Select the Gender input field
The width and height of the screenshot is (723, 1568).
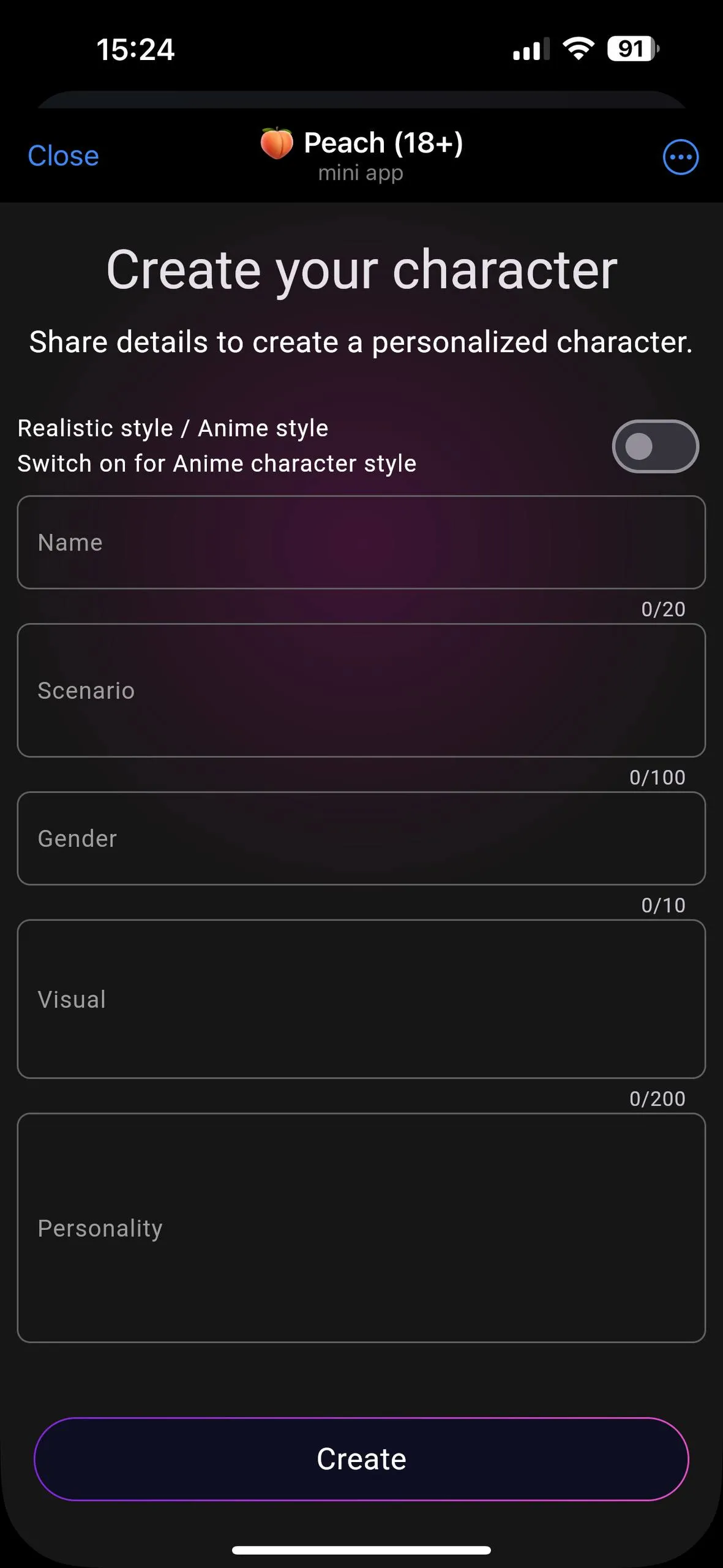tap(361, 839)
